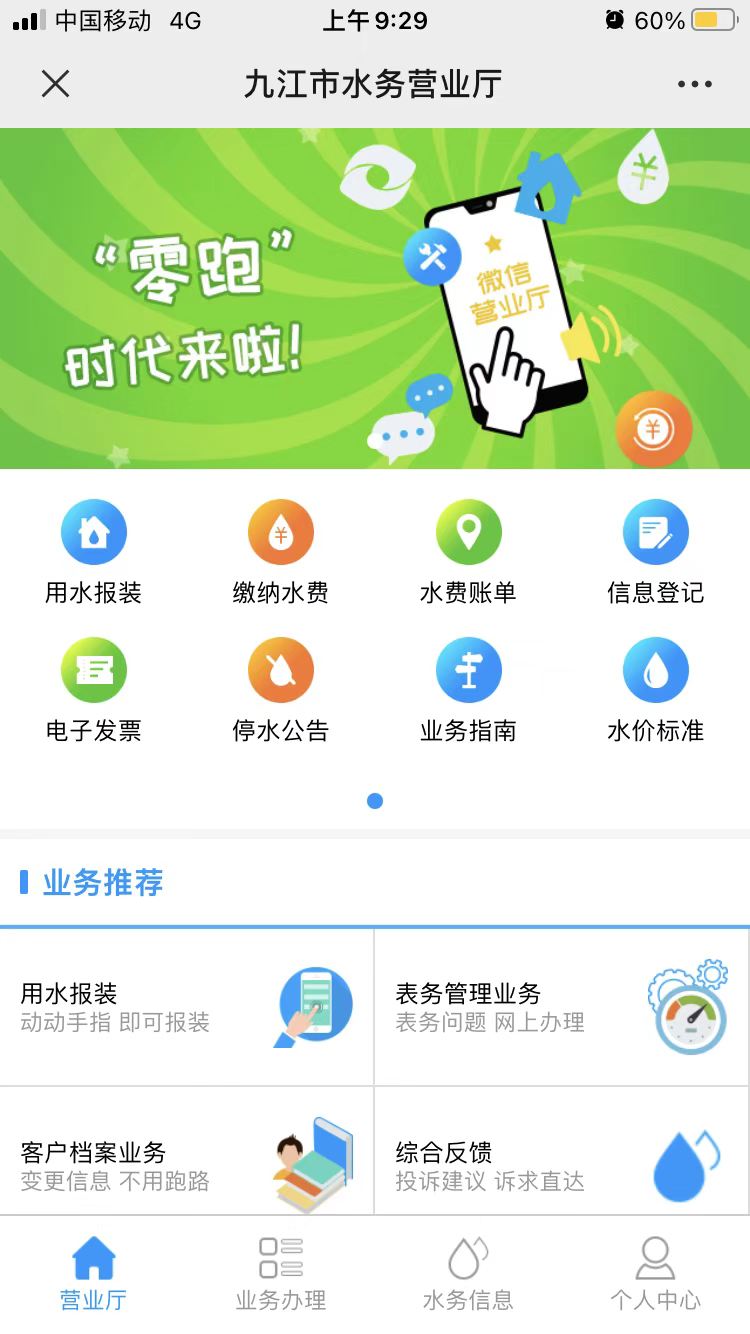Open the 综合反馈 feedback card

click(x=561, y=1160)
